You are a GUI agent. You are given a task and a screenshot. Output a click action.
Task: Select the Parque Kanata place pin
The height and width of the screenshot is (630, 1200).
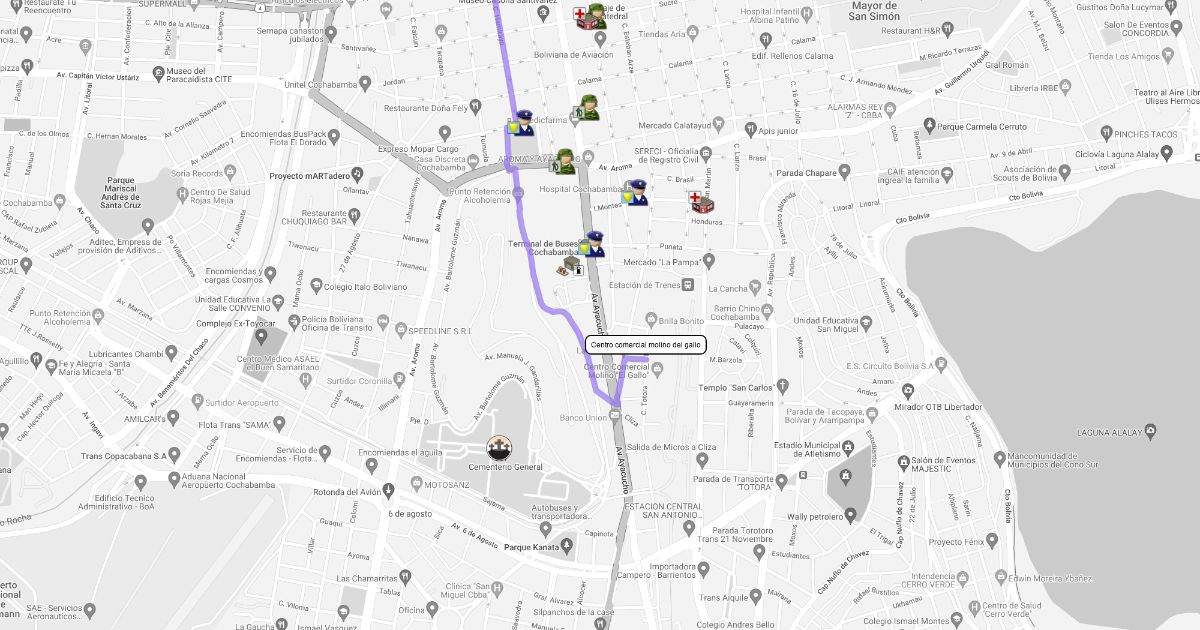pyautogui.click(x=568, y=546)
